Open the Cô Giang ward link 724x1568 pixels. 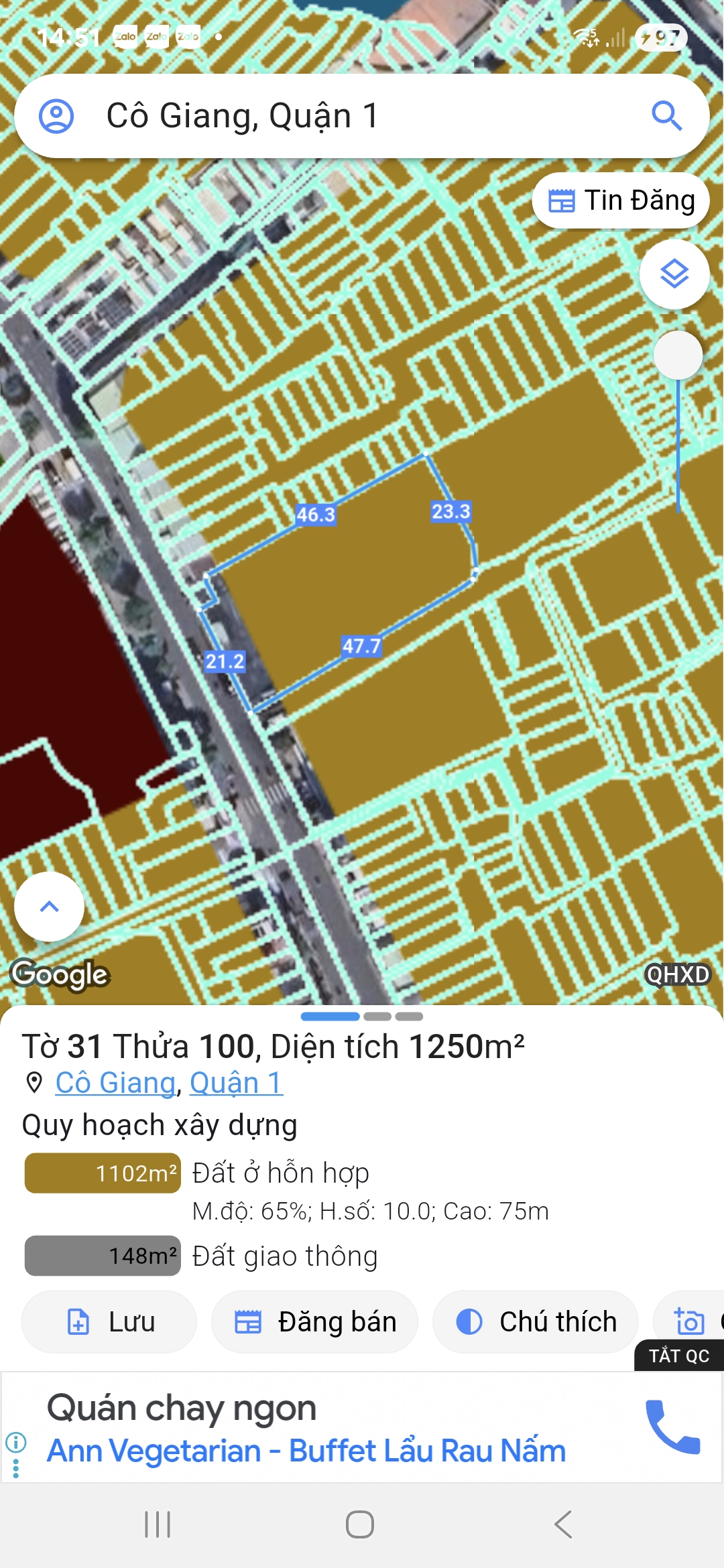pyautogui.click(x=115, y=1083)
